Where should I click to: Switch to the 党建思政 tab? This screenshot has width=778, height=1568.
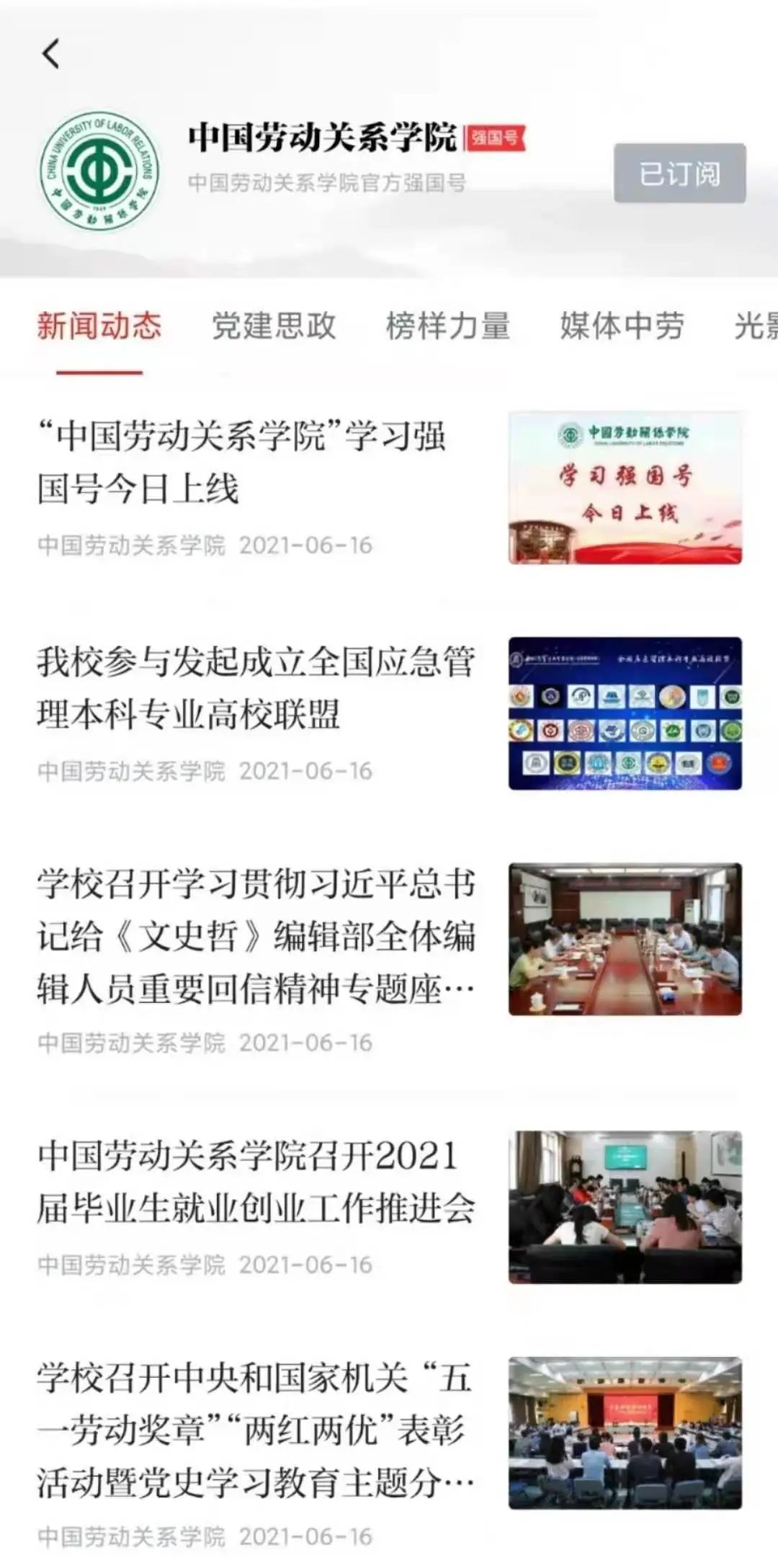click(x=274, y=326)
